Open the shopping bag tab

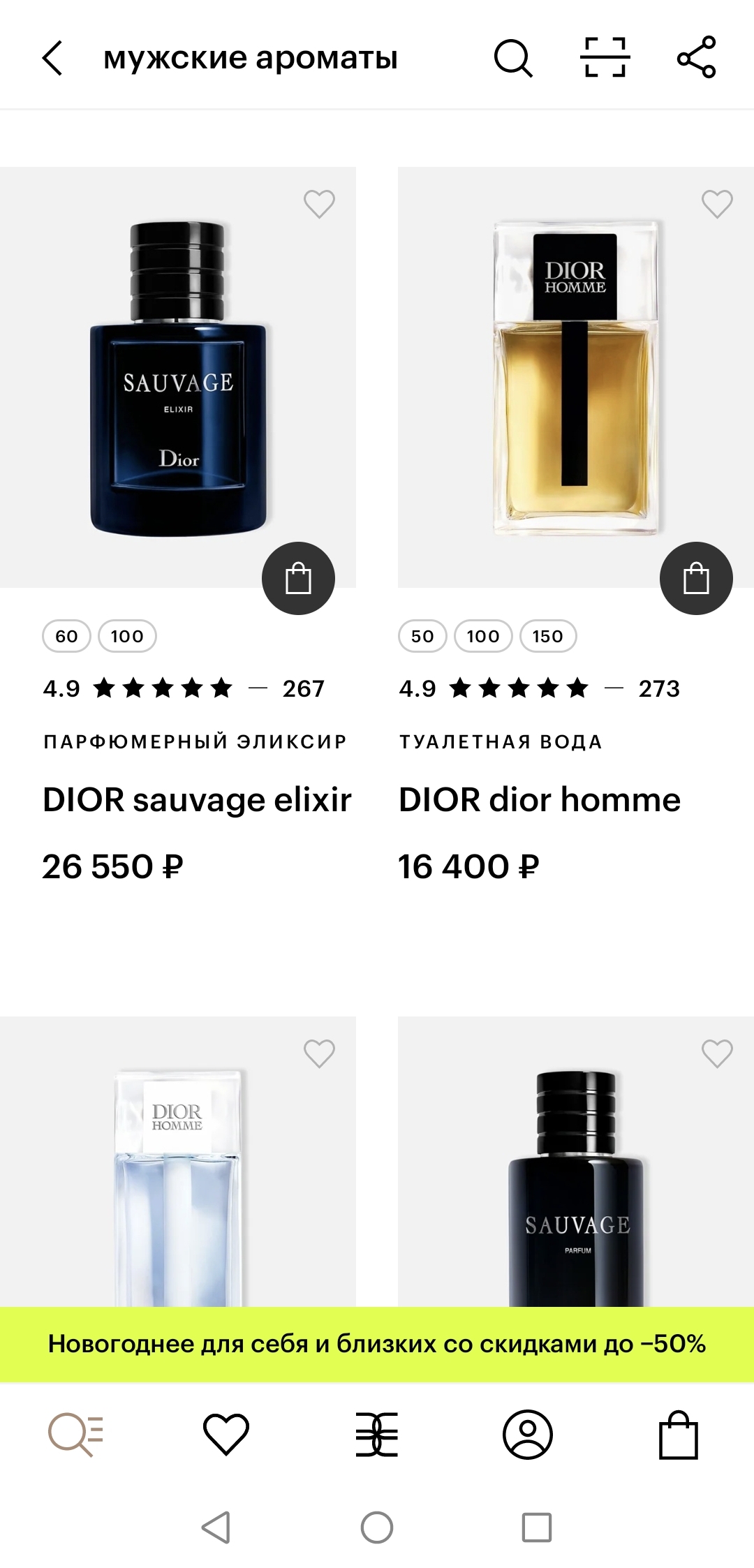click(679, 1435)
